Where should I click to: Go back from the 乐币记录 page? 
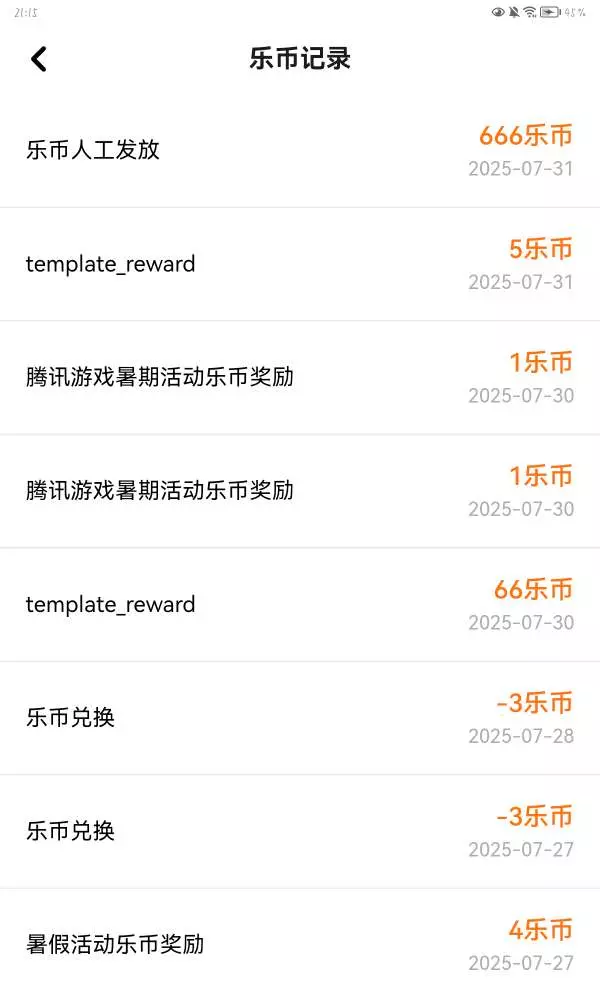38,59
